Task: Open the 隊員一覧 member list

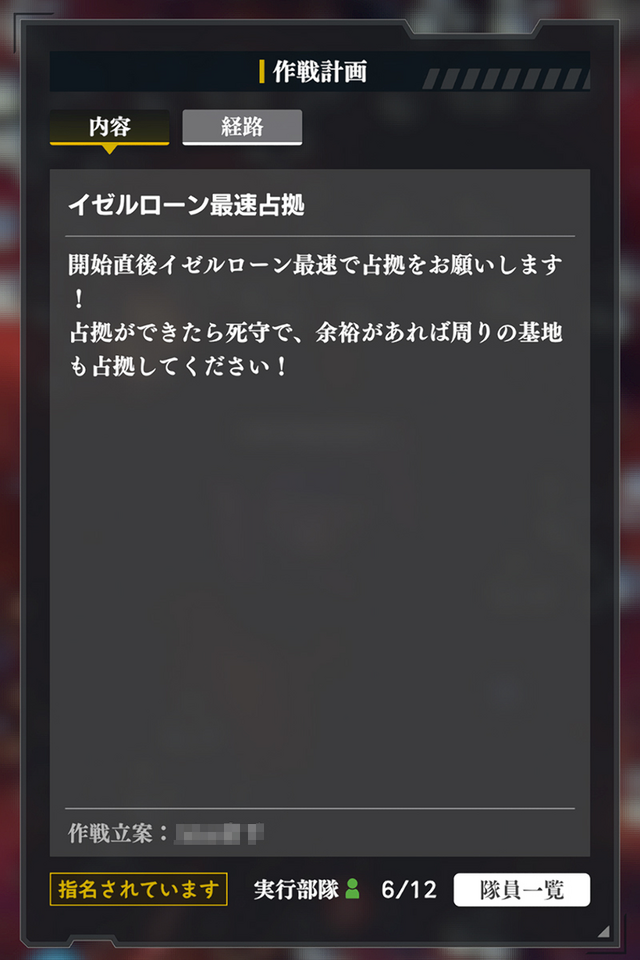Action: 521,889
